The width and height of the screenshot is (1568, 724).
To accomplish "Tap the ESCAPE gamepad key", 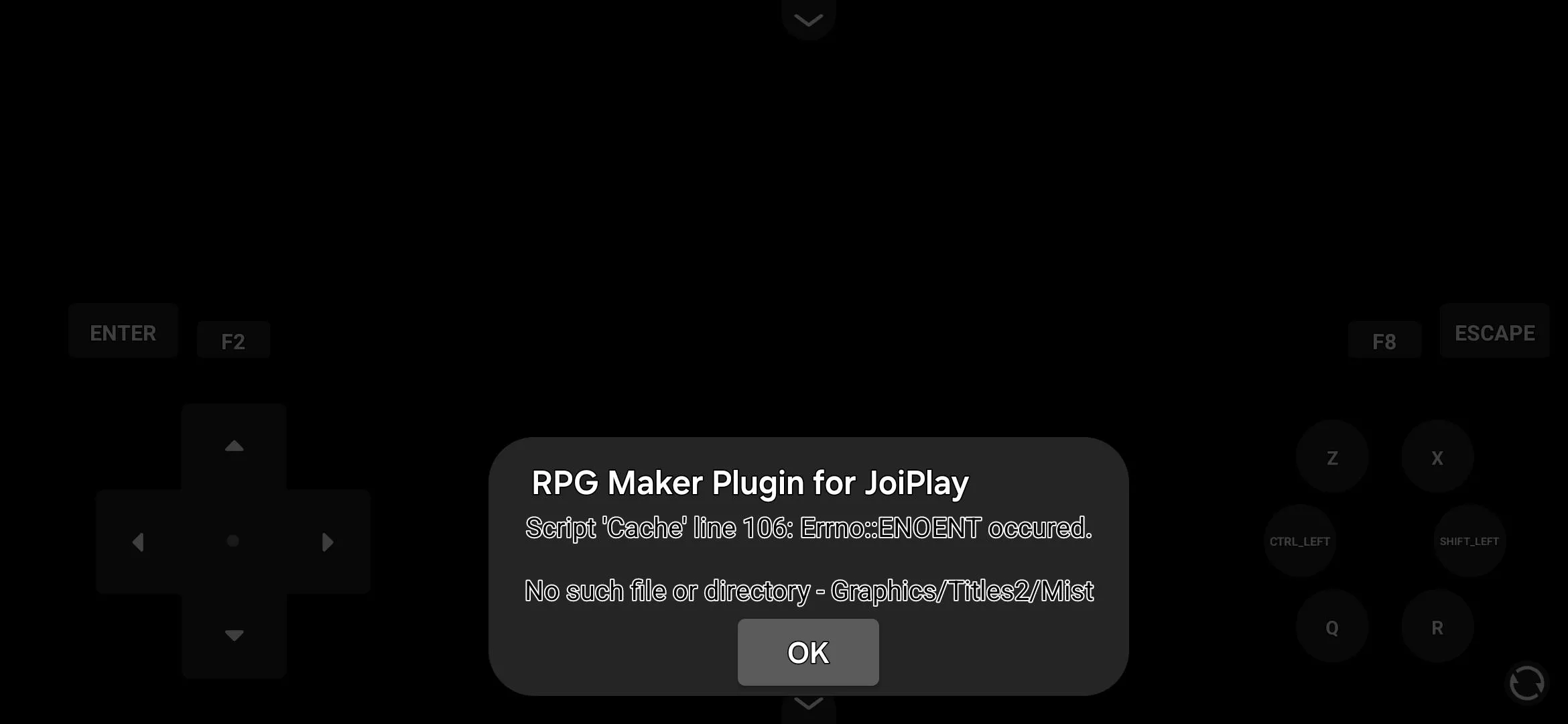I will (1494, 333).
